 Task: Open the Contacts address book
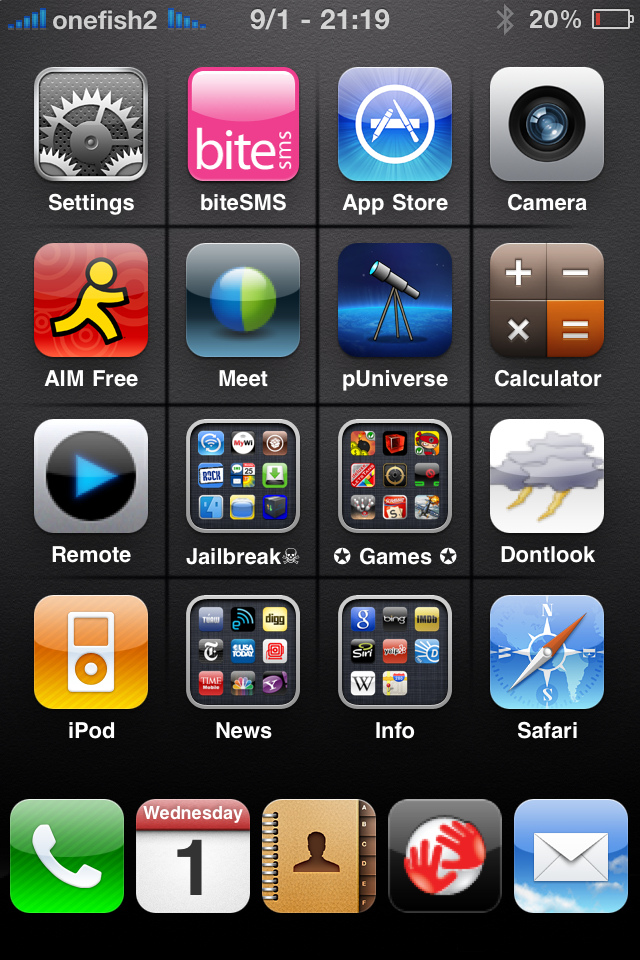(319, 856)
